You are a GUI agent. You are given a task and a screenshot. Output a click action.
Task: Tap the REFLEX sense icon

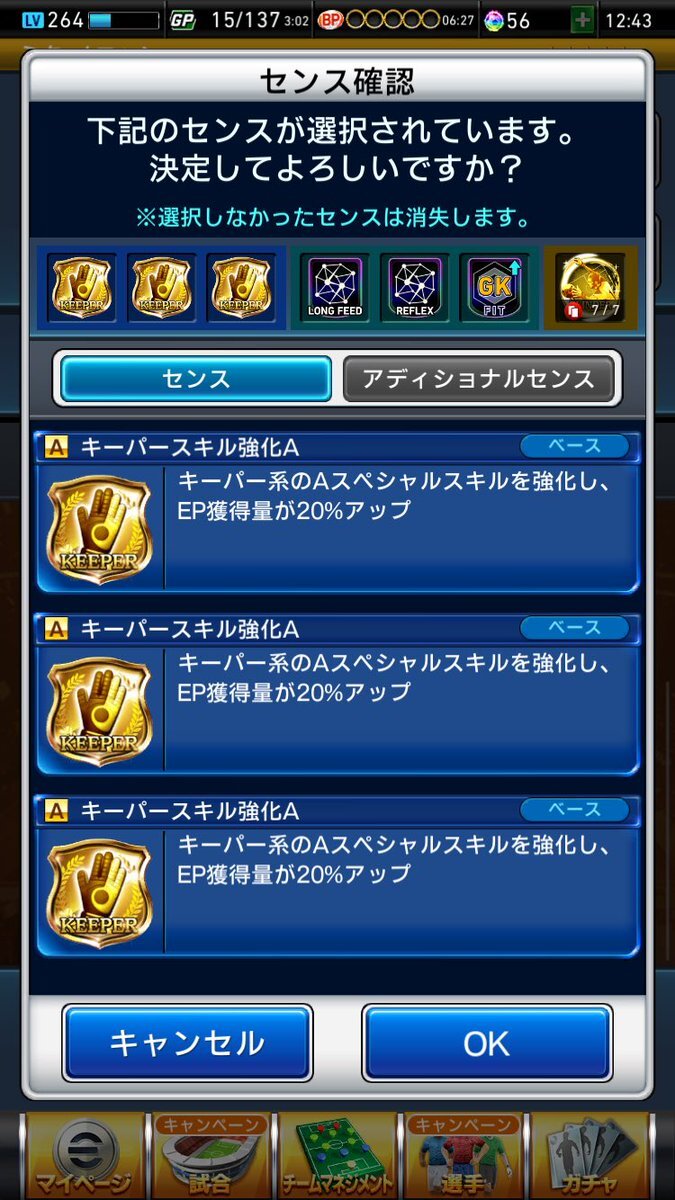pos(413,288)
